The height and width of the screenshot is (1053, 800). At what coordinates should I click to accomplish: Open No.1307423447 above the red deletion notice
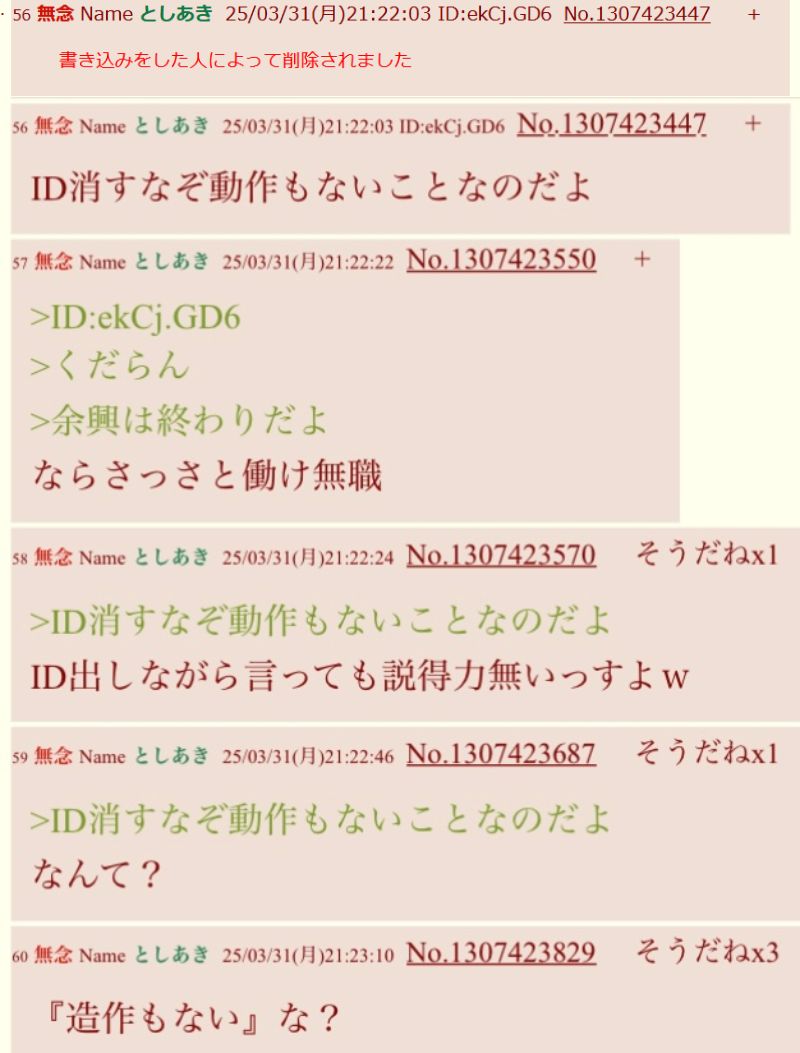[x=637, y=15]
